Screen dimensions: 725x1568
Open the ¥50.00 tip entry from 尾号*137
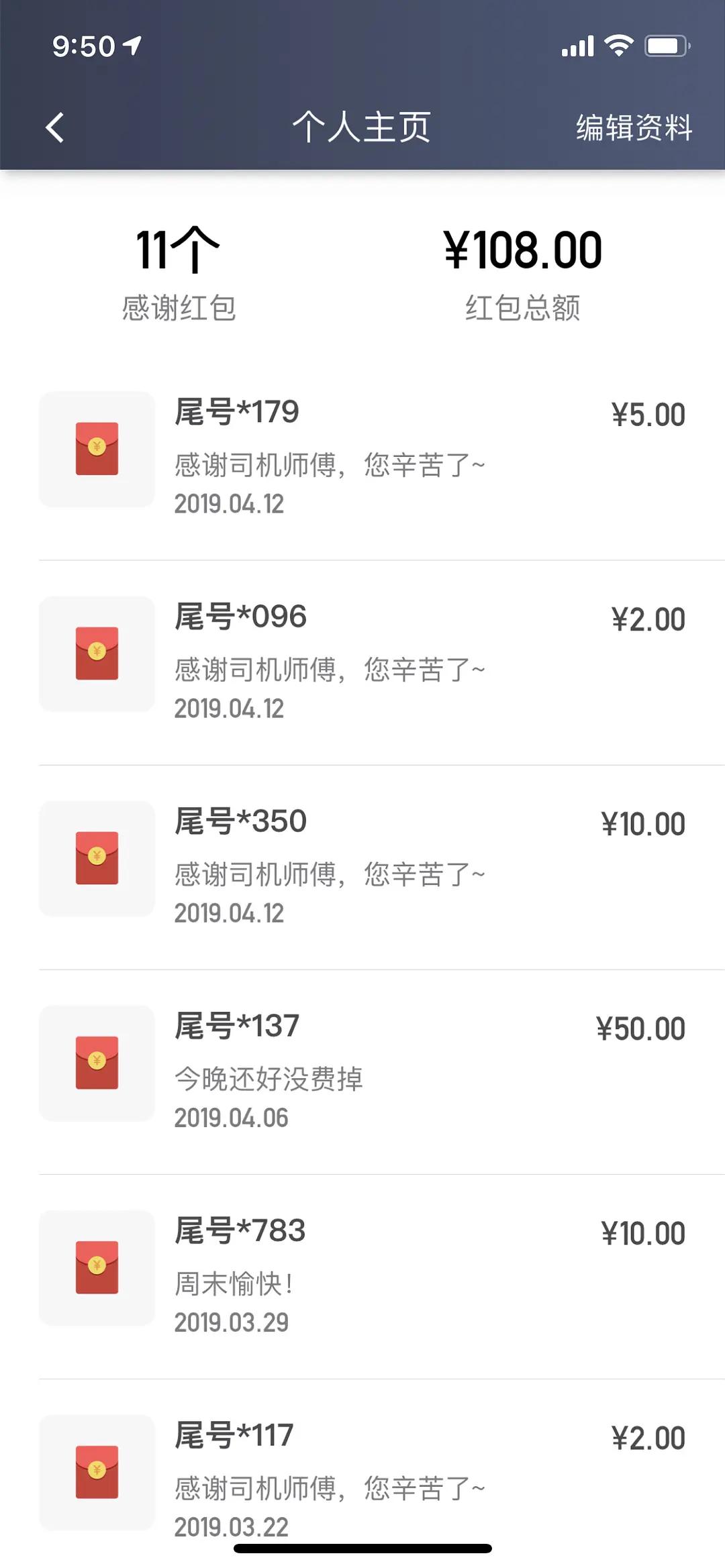click(x=641, y=1027)
